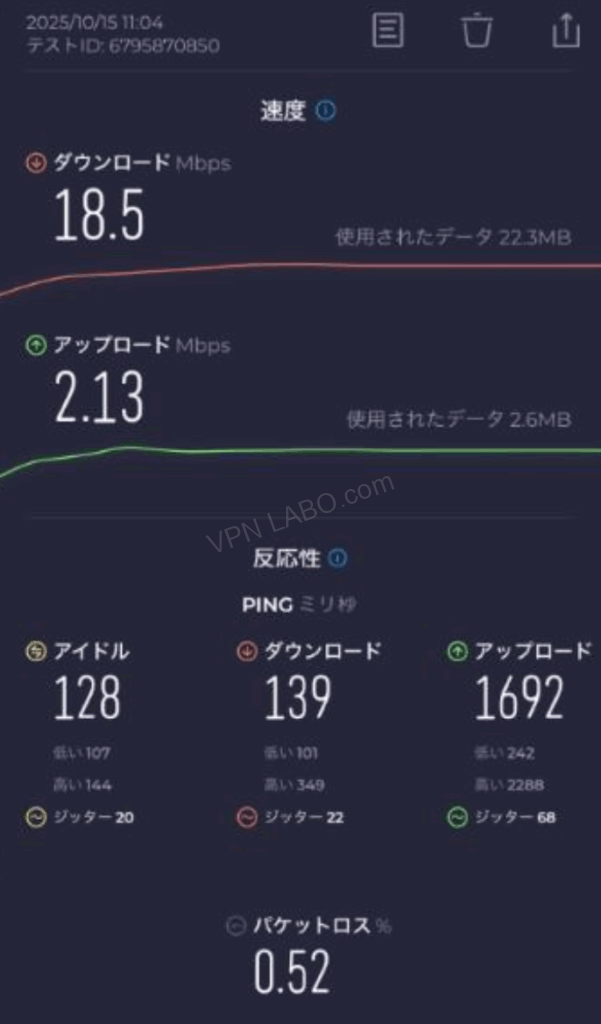Open the notes icon for this test

[388, 30]
